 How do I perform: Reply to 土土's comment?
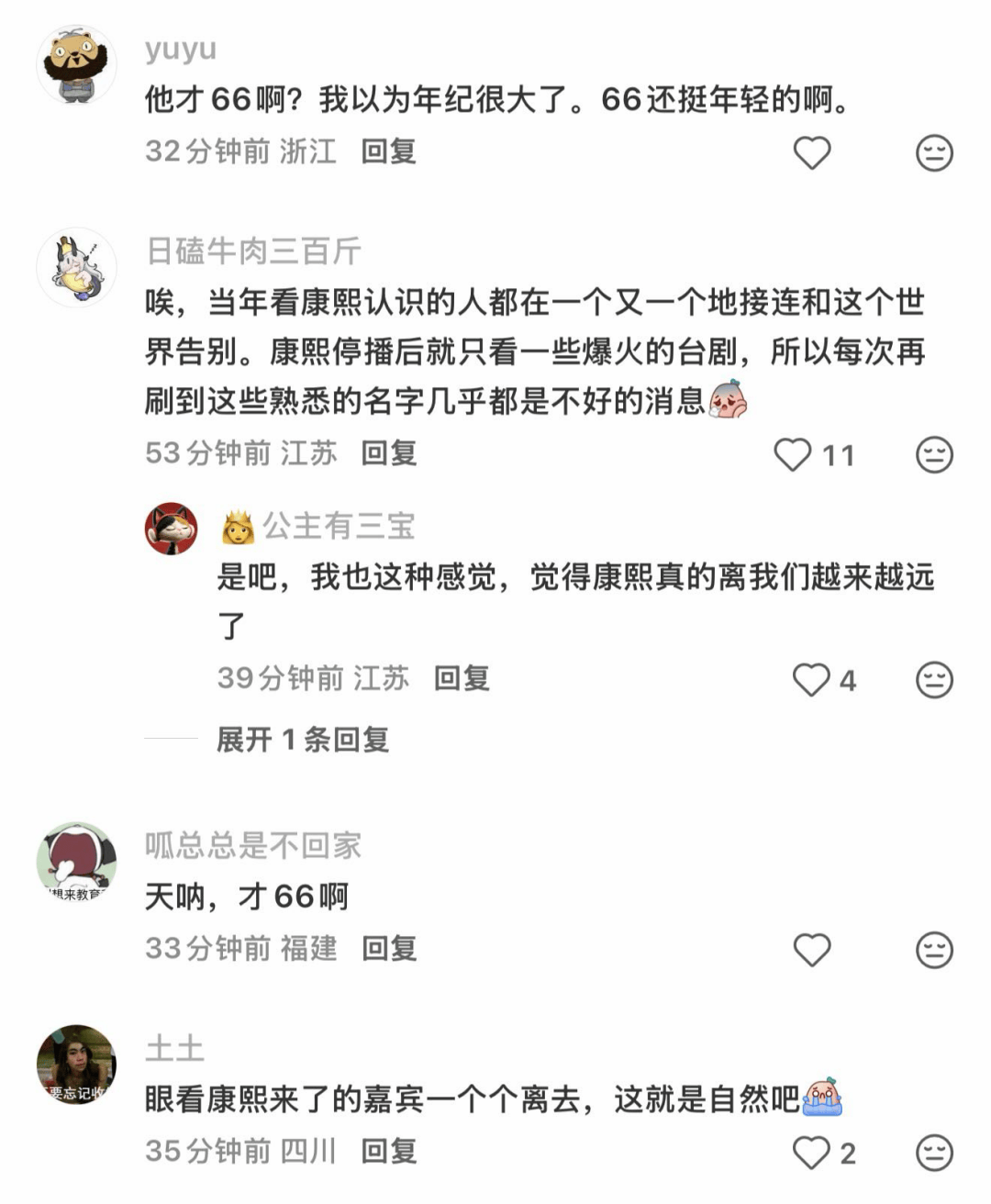tap(388, 1151)
